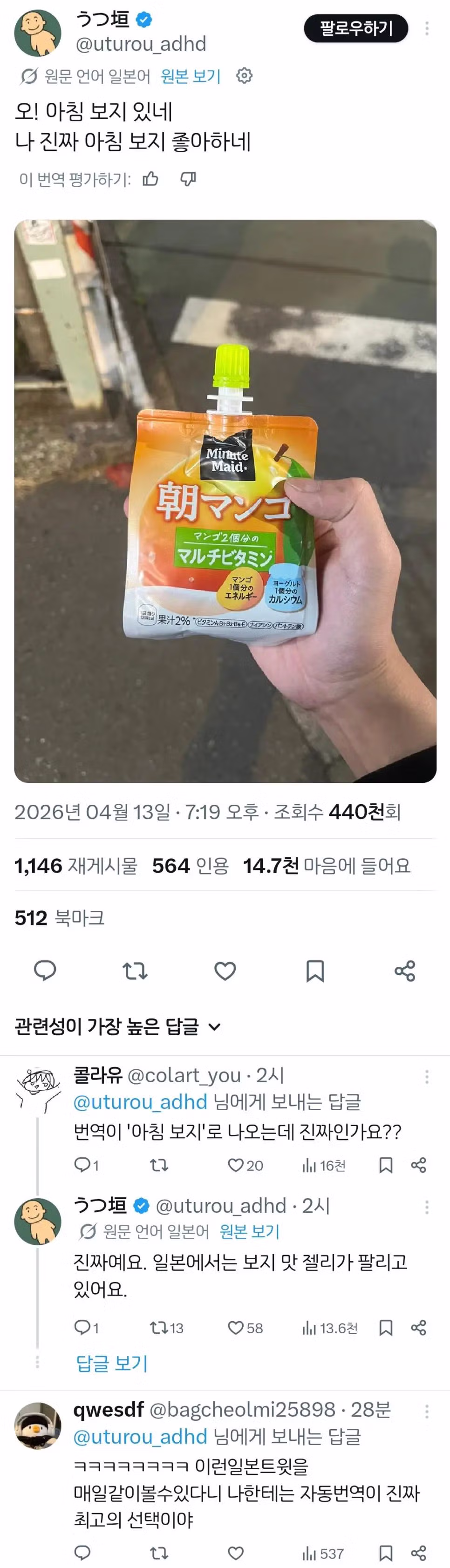
Task: Tap the 팔로우하기 follow button
Action: point(355,28)
